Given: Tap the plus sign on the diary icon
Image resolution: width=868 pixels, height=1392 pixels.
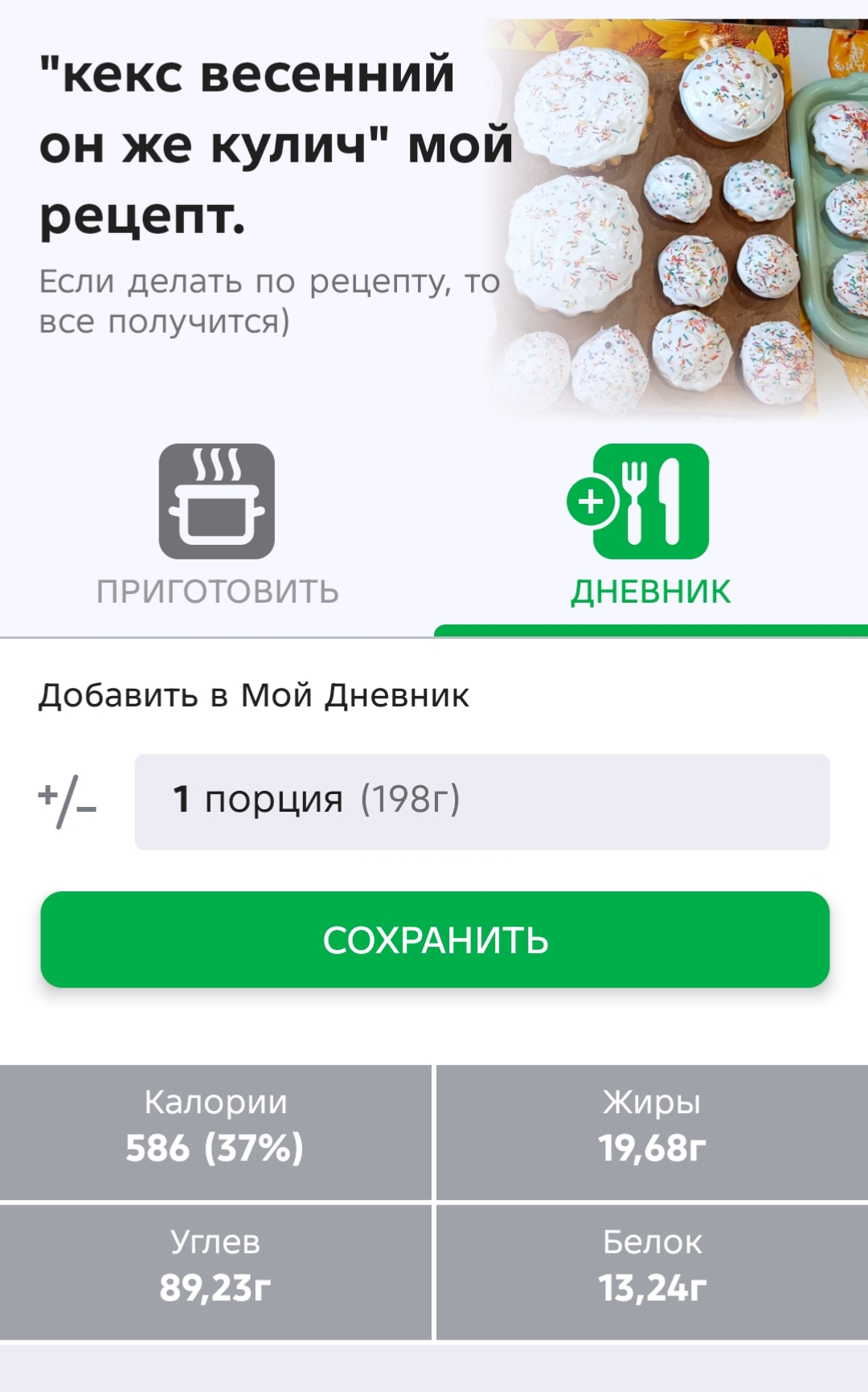Looking at the screenshot, I should (x=592, y=502).
